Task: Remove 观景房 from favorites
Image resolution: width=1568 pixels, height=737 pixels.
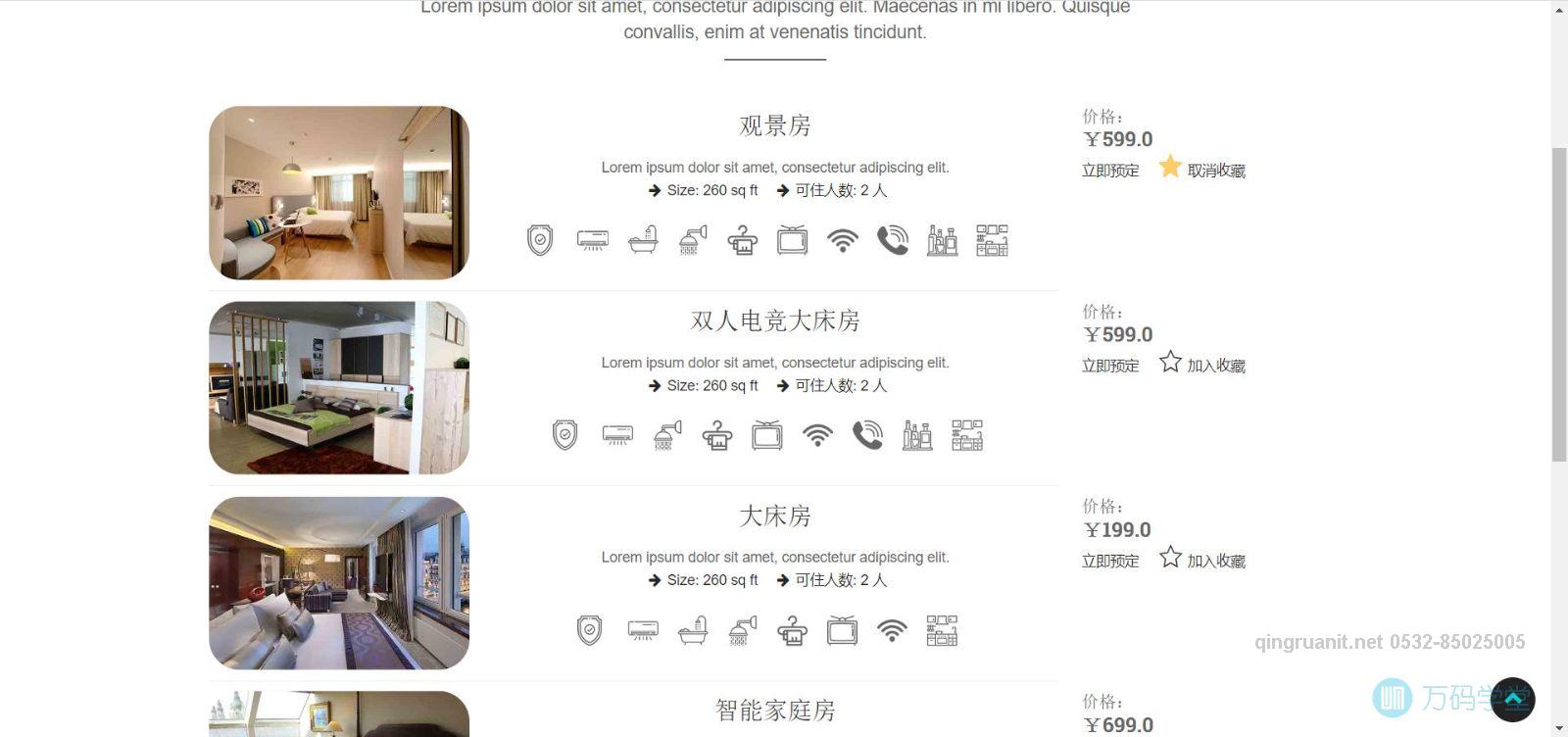Action: tap(1215, 171)
